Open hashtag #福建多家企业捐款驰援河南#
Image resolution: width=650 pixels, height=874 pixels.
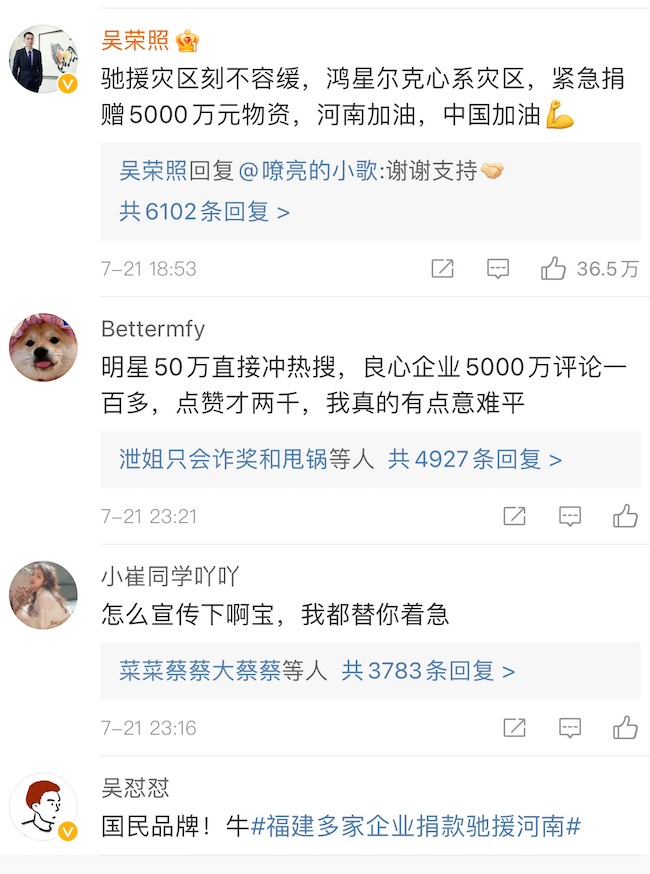416,826
